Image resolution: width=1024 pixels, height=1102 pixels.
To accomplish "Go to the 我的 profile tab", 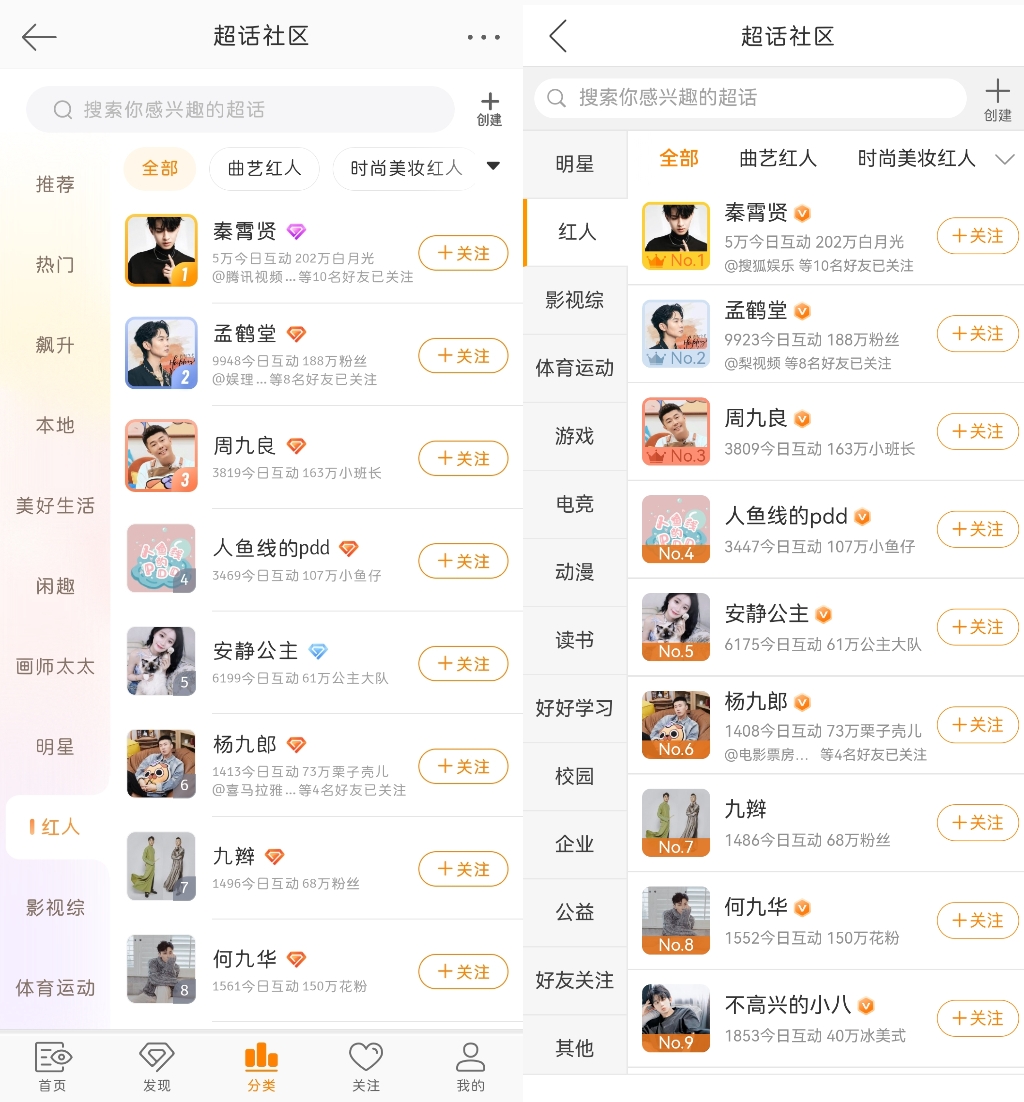I will click(x=470, y=1067).
